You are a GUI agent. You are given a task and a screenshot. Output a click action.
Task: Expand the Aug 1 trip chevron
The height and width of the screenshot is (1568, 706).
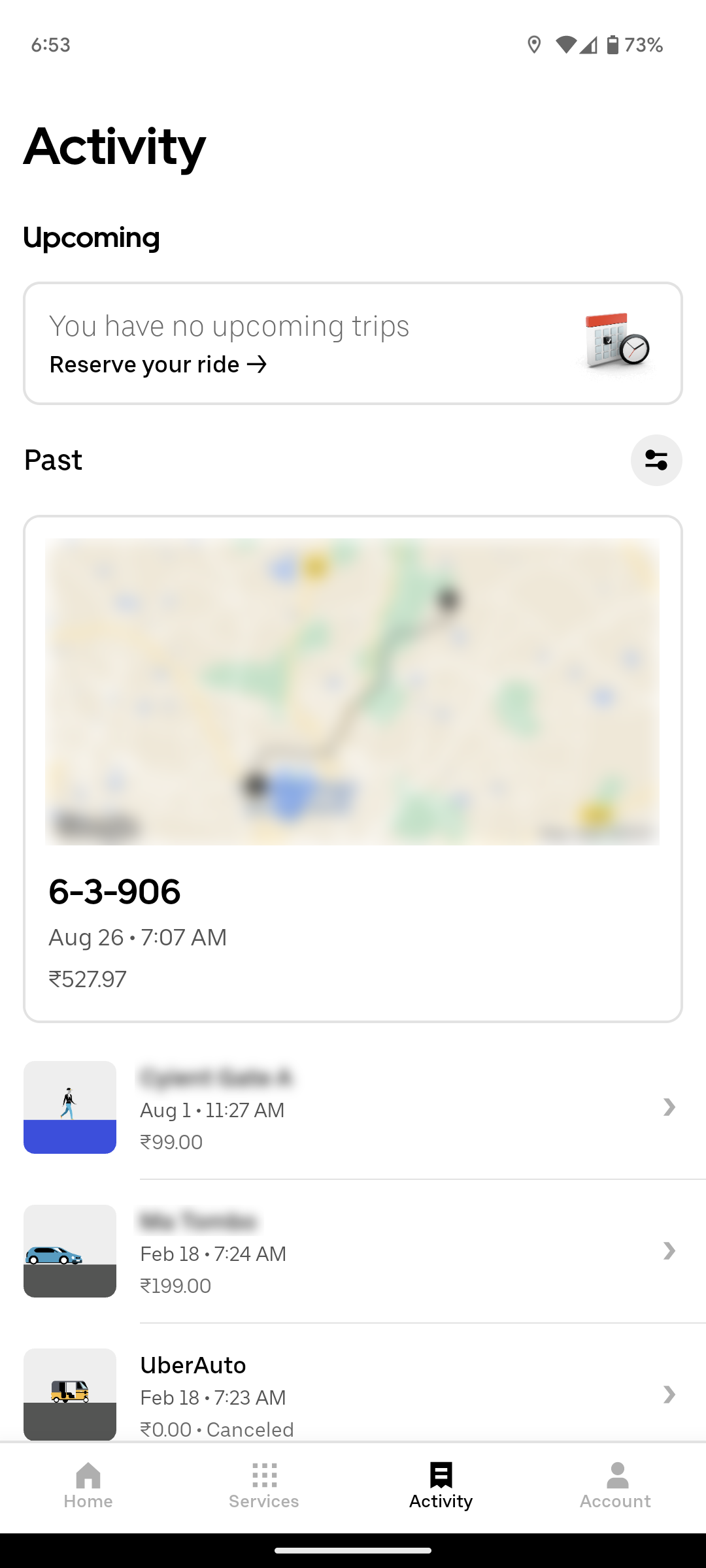[x=669, y=1107]
